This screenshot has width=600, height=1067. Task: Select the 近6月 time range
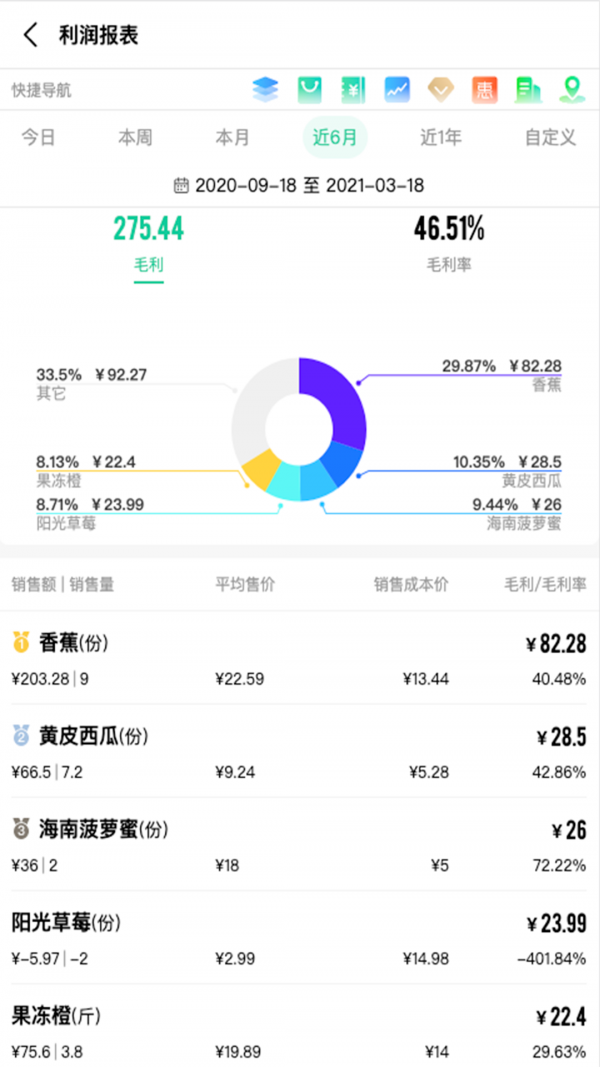[x=335, y=137]
